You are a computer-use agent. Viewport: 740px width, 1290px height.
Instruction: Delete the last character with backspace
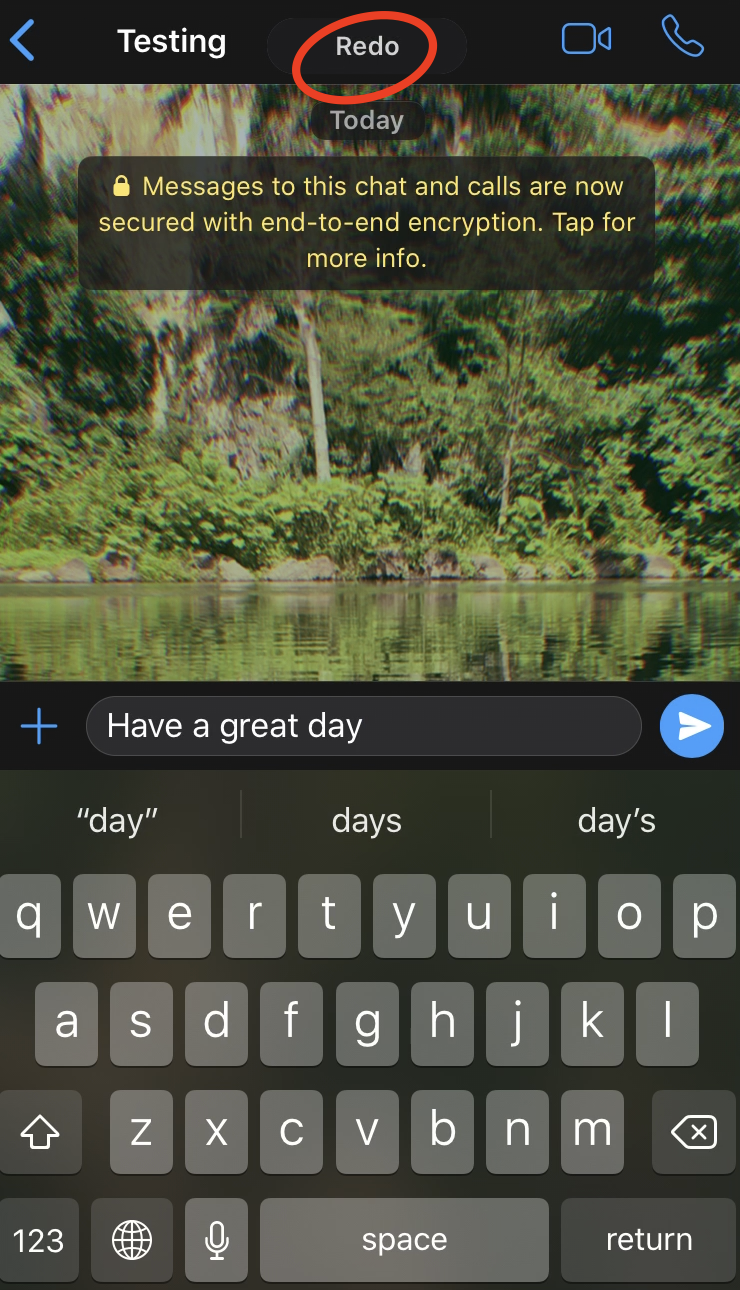tap(694, 1132)
